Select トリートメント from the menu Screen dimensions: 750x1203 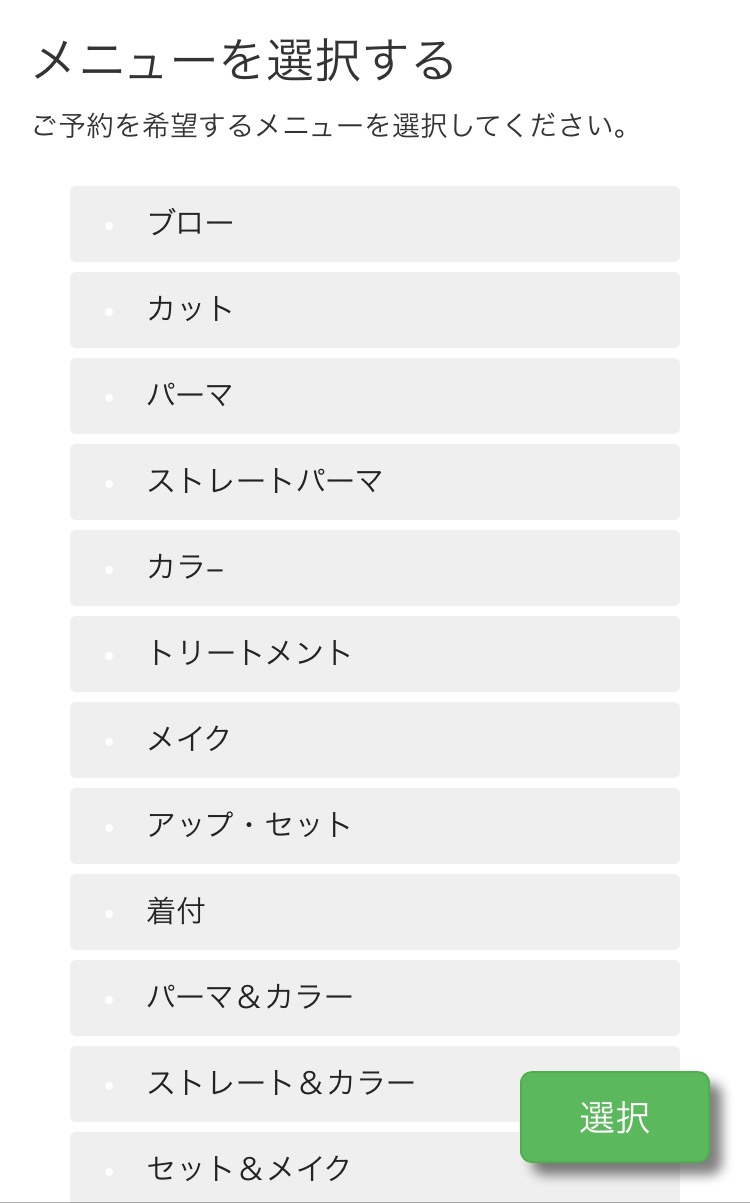point(375,654)
